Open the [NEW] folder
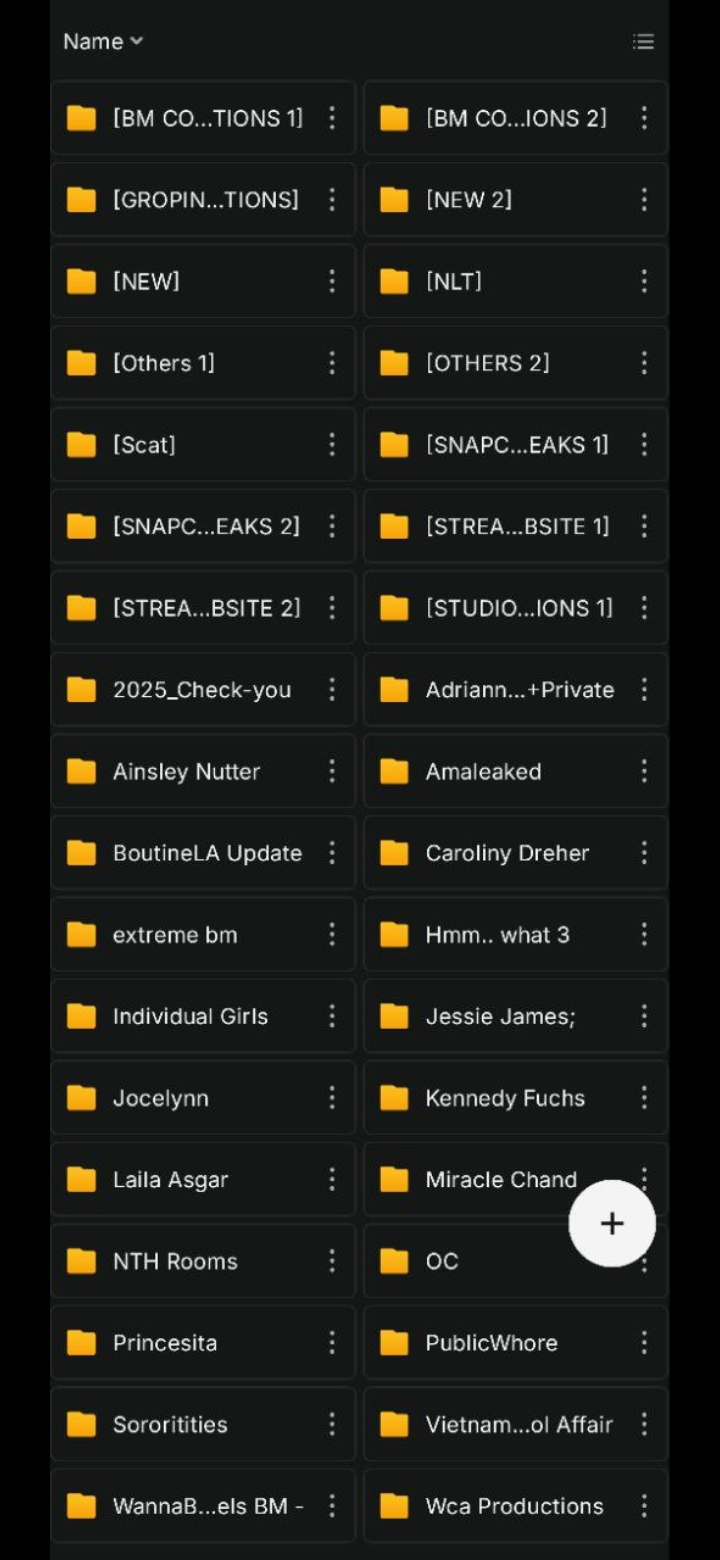The width and height of the screenshot is (720, 1560). [190, 281]
